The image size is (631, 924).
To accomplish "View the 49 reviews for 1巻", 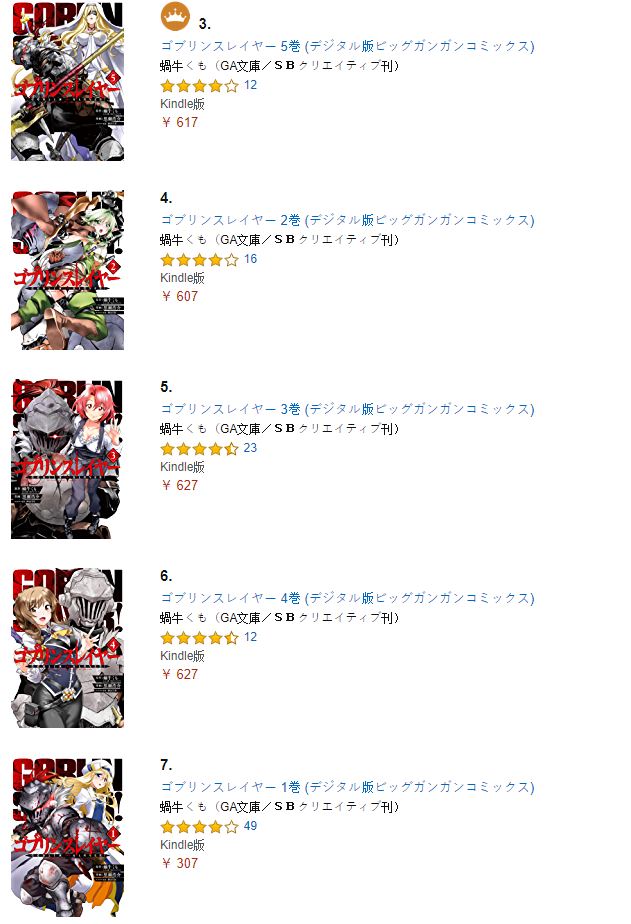I will point(250,826).
